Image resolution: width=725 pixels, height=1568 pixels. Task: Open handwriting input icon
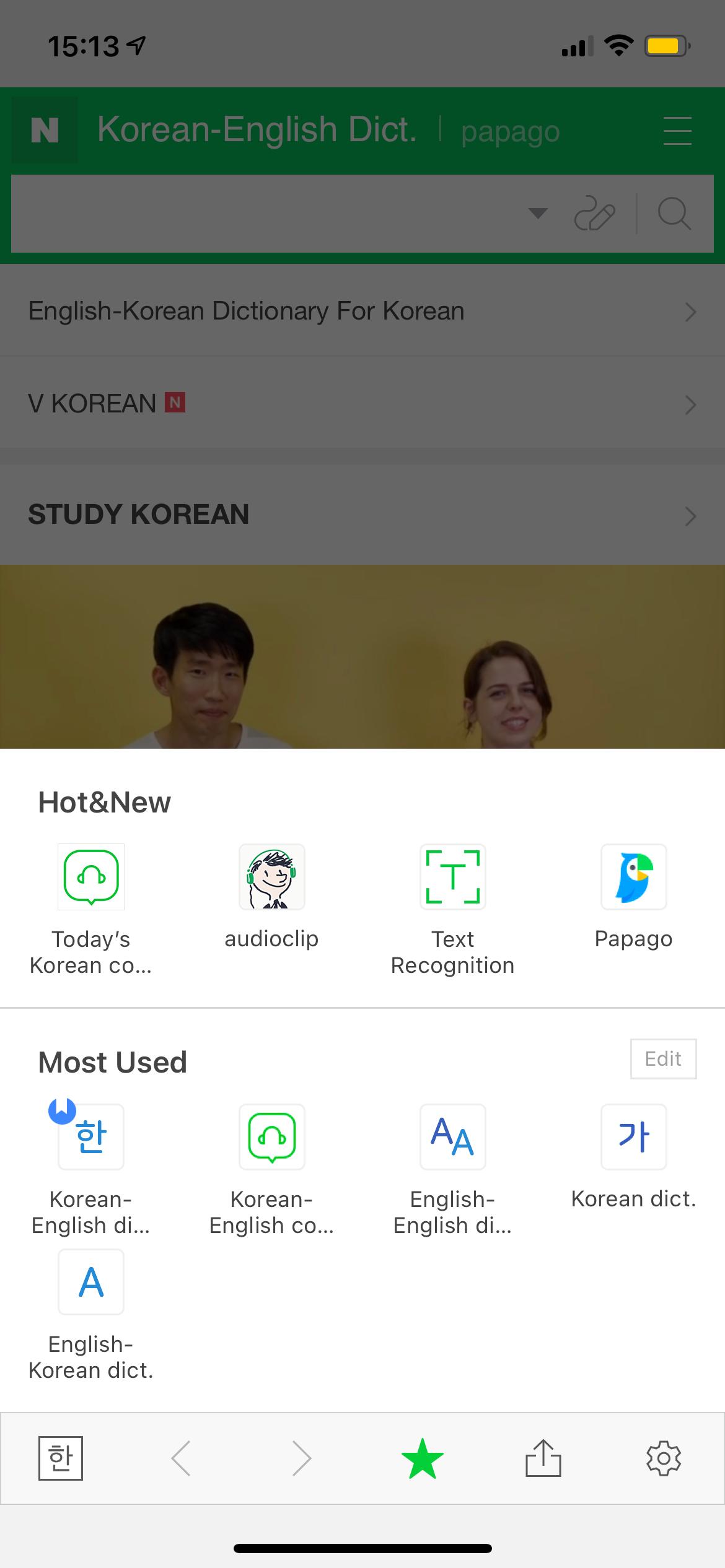[595, 214]
